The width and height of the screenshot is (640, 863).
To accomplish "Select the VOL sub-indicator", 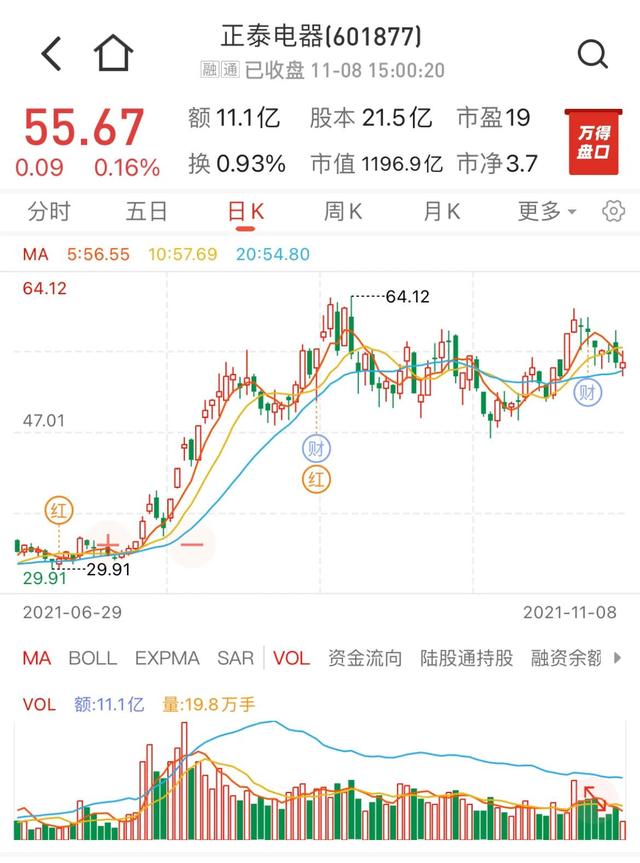I will (292, 658).
